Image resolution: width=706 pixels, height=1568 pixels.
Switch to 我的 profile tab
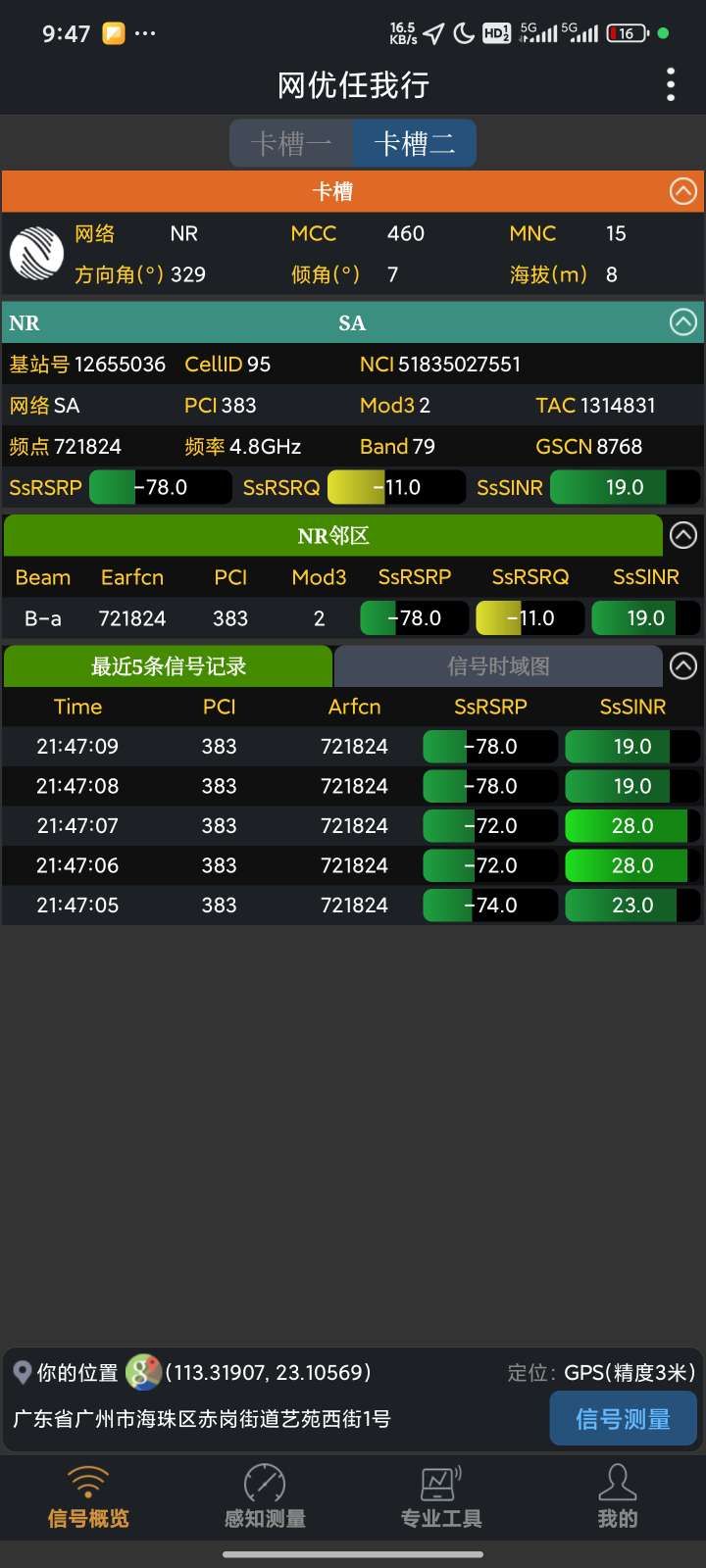(618, 1497)
